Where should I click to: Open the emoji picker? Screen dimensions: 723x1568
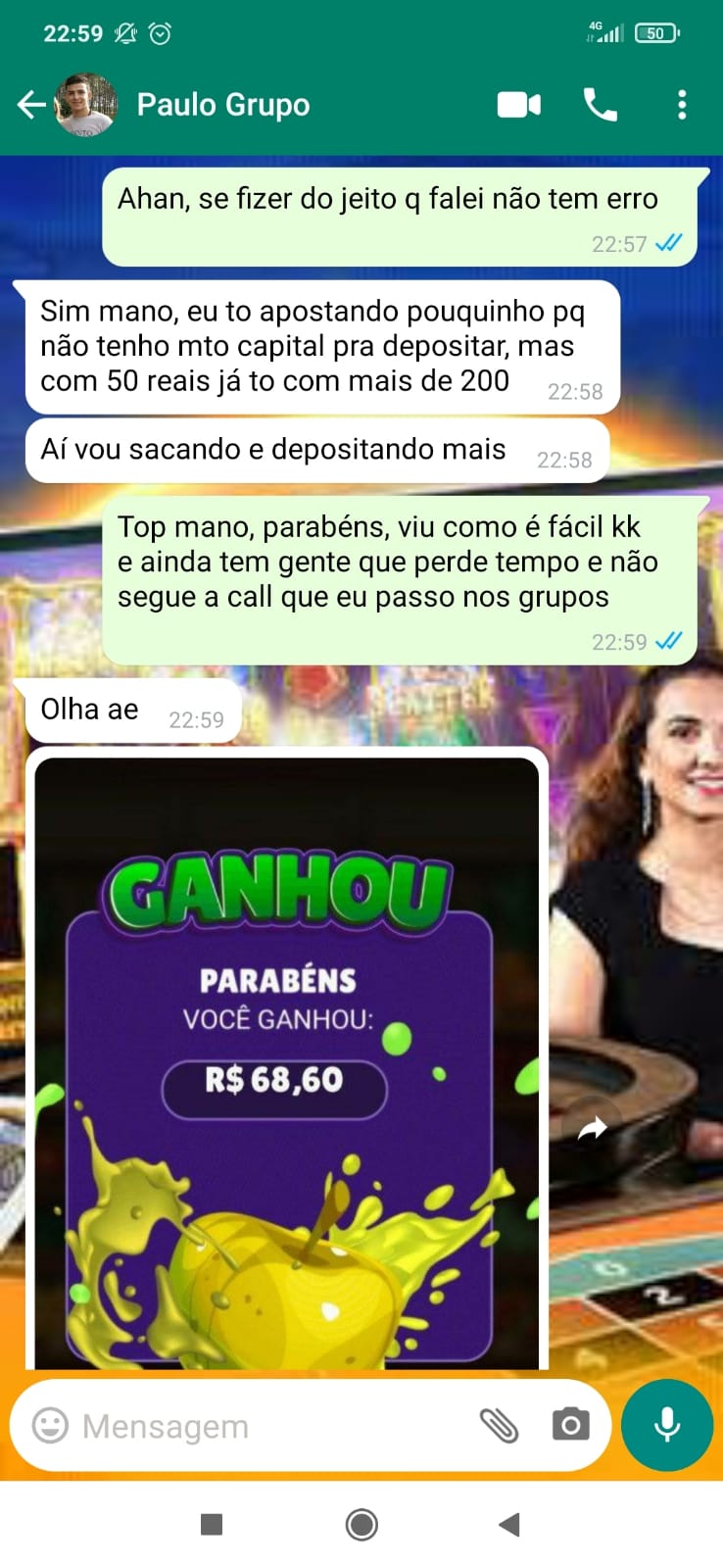coord(50,1426)
